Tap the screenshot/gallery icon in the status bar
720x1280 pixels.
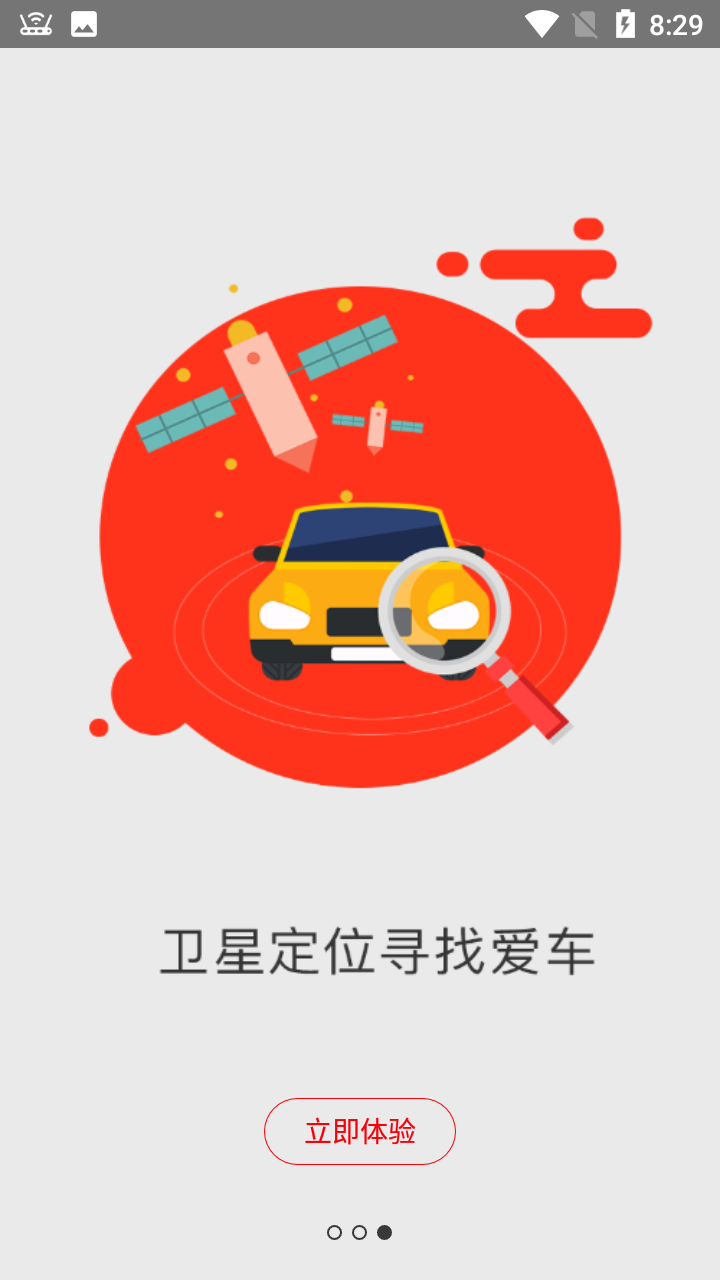pyautogui.click(x=84, y=24)
